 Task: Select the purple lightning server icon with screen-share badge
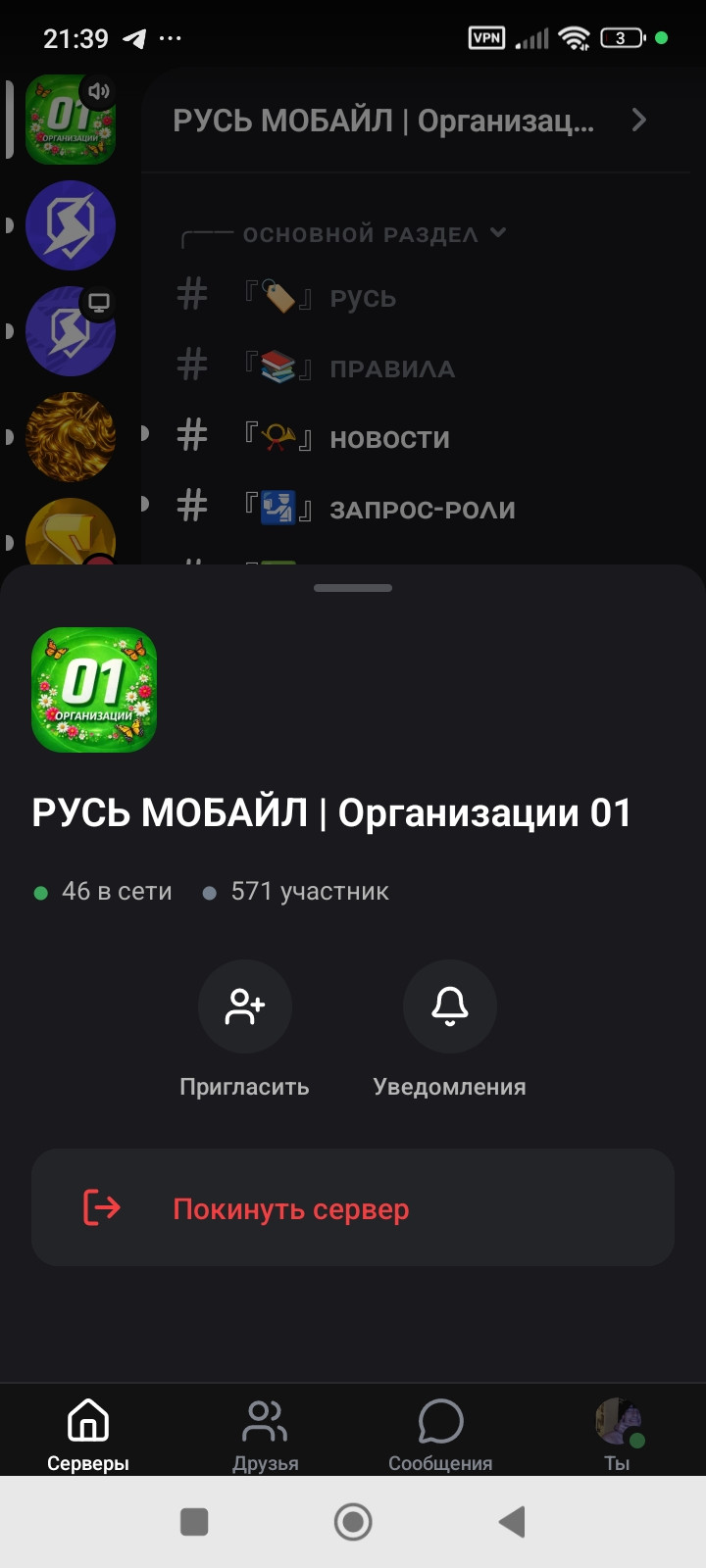[x=70, y=331]
